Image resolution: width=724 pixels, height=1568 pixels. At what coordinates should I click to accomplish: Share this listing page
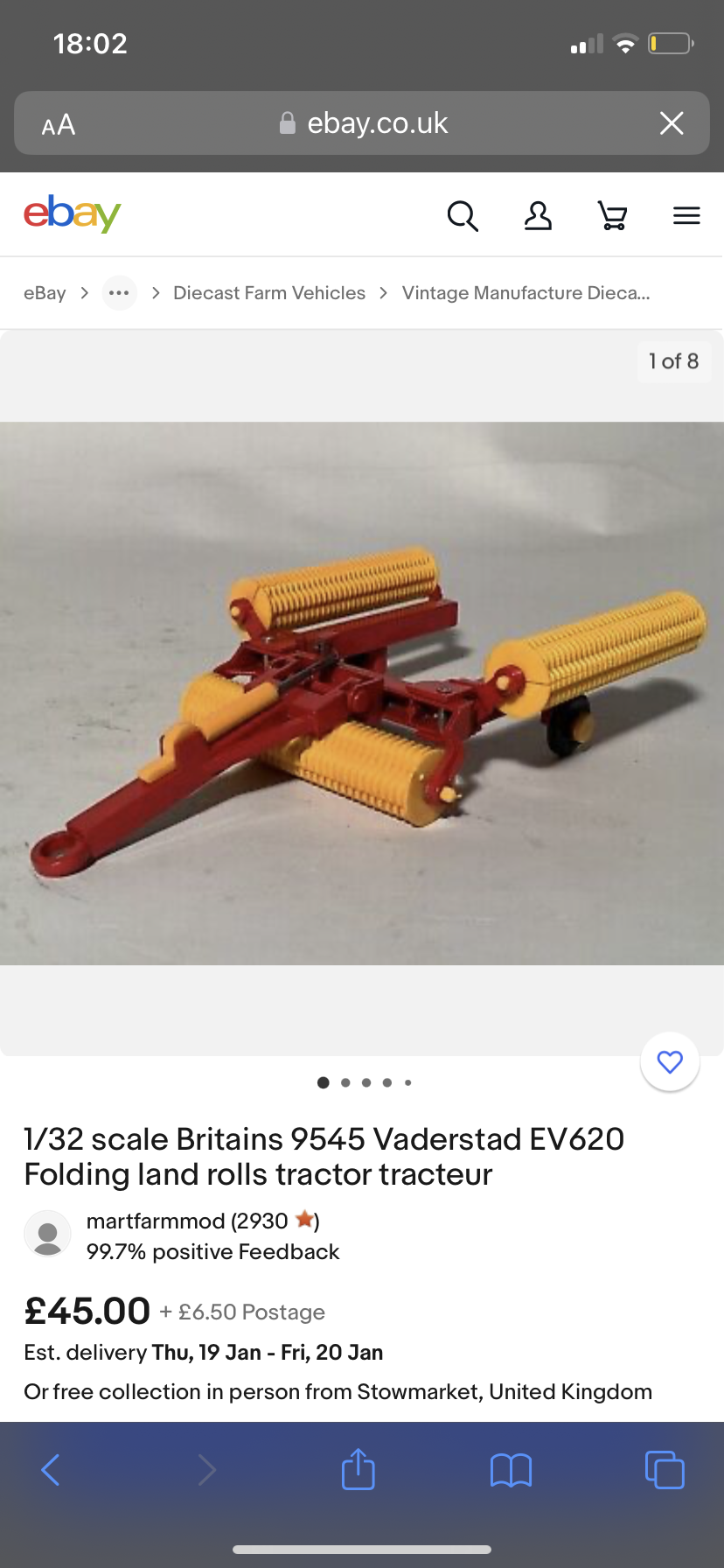pos(358,1470)
